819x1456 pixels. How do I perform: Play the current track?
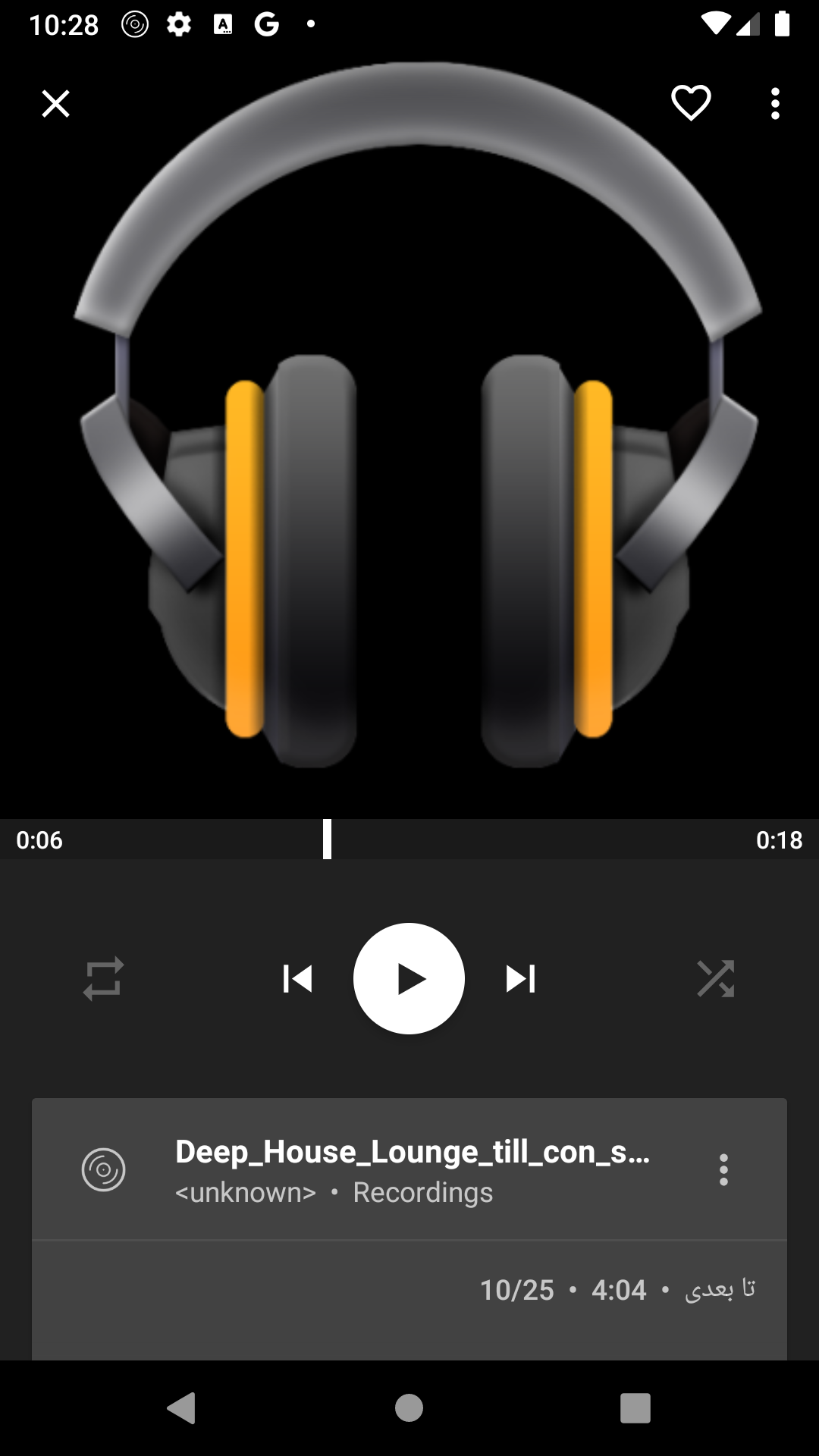pos(409,978)
